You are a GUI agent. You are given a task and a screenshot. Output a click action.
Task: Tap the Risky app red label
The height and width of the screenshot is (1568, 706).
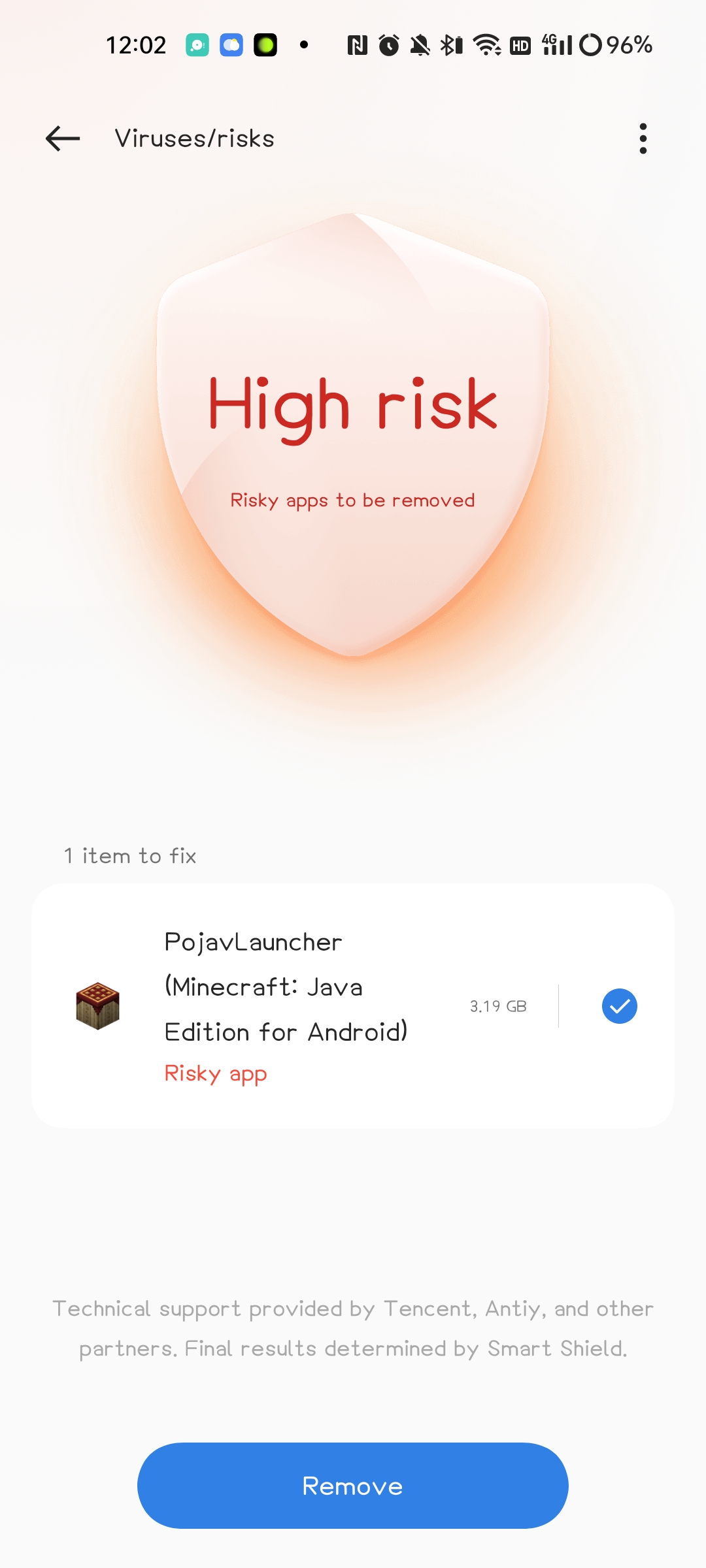coord(216,1073)
